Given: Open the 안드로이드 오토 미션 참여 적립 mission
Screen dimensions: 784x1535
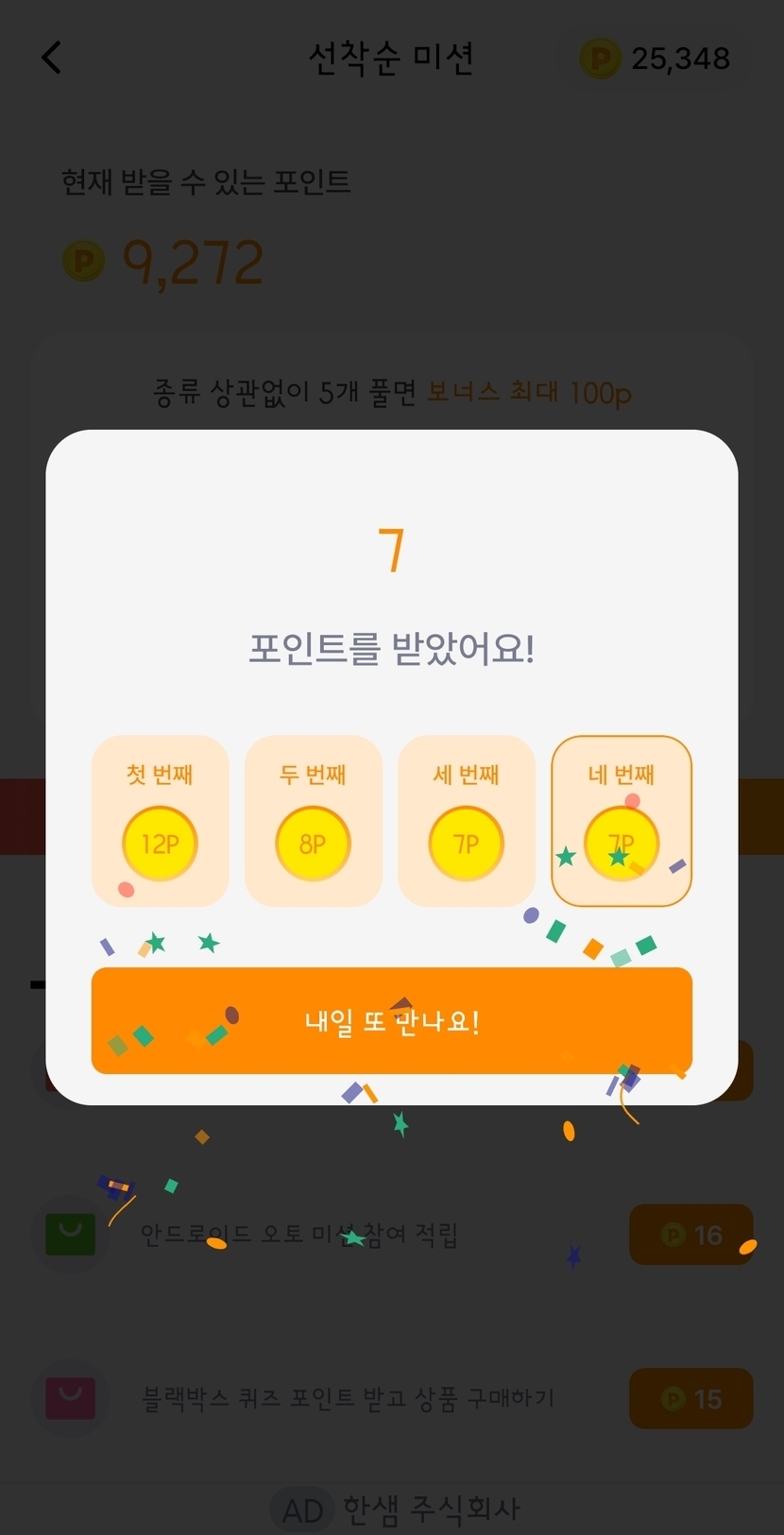Looking at the screenshot, I should click(x=298, y=1235).
